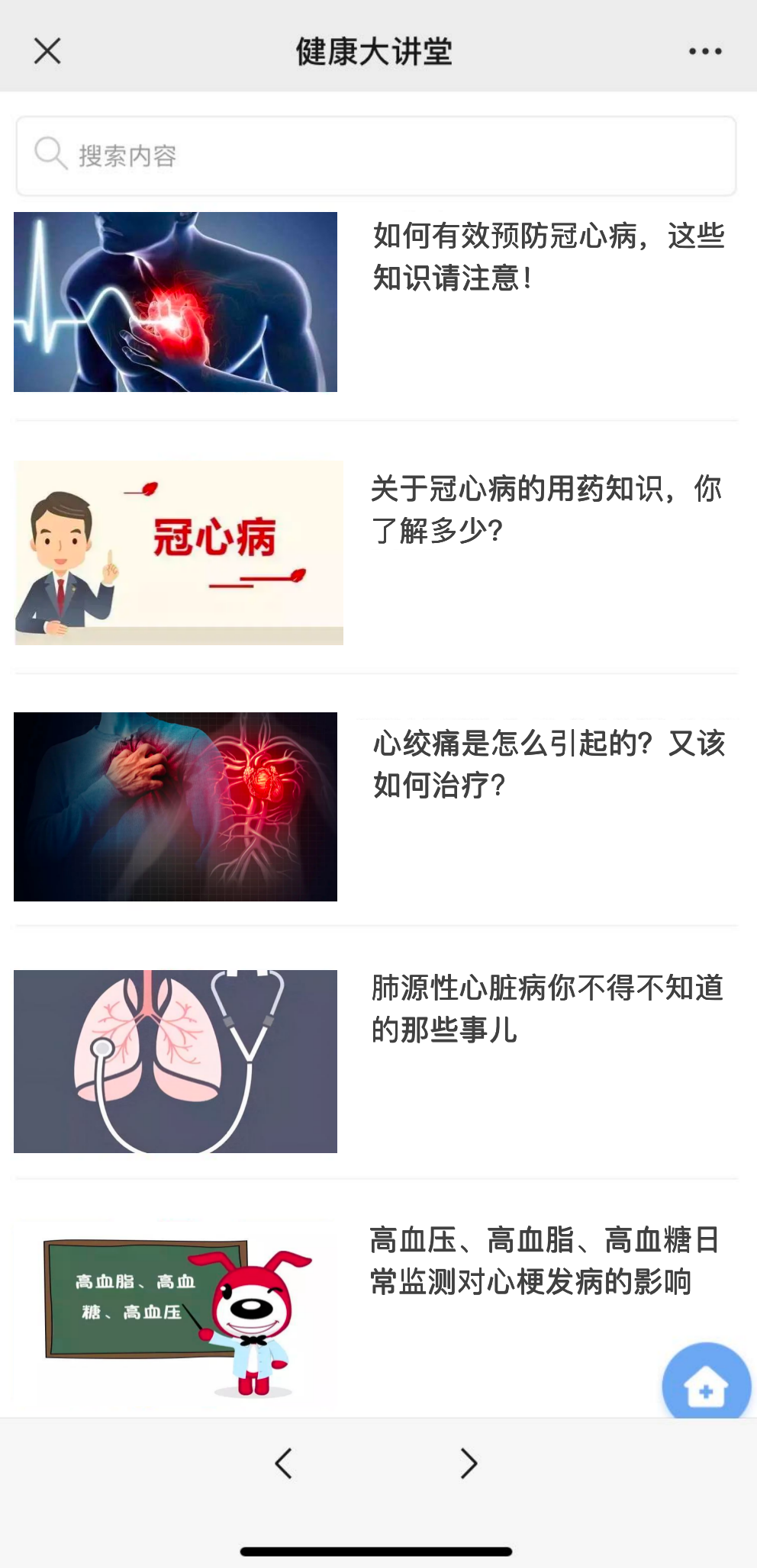757x1568 pixels.
Task: Open the three-dot more options menu
Action: tap(705, 51)
